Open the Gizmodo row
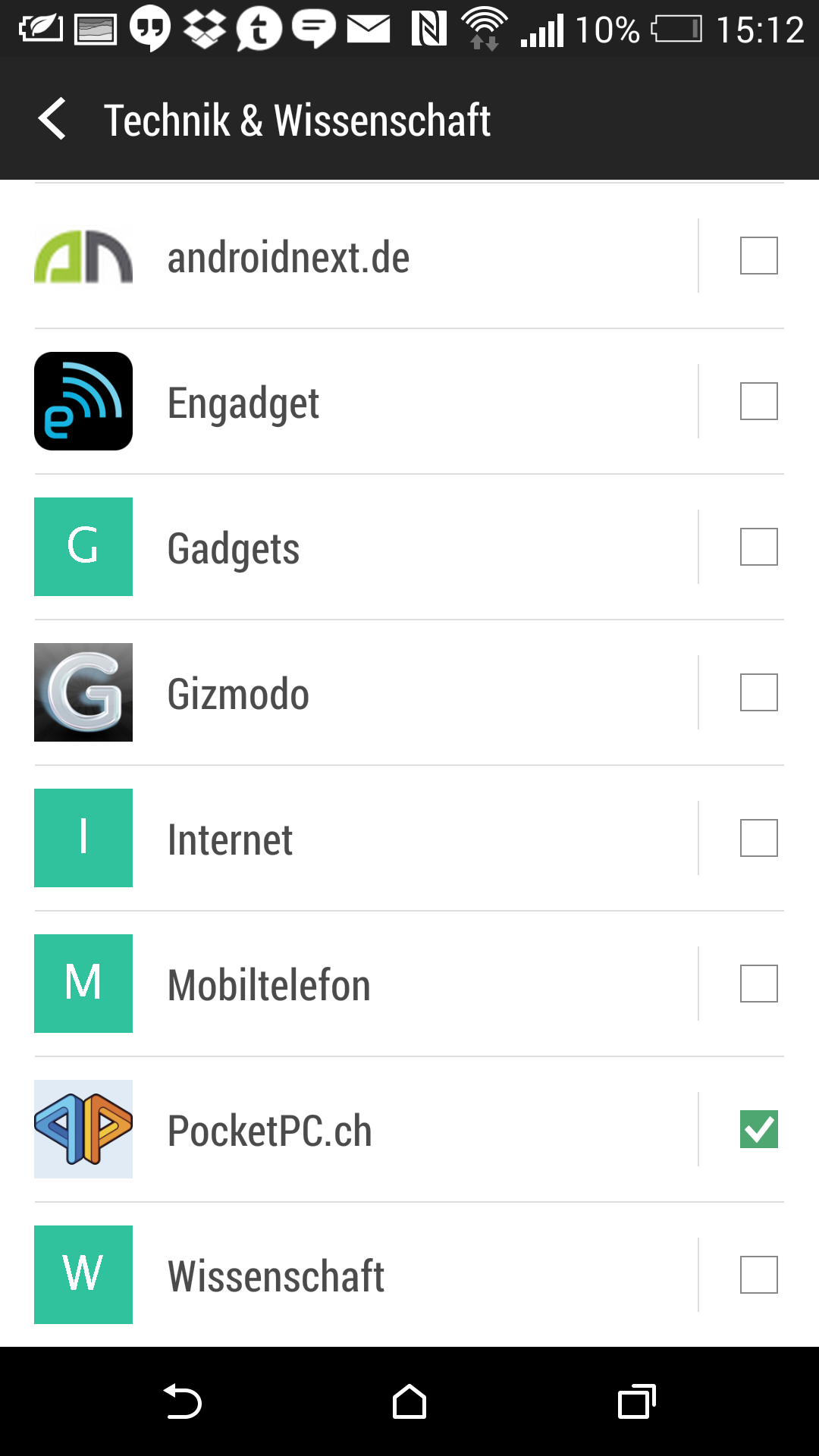 [x=366, y=692]
